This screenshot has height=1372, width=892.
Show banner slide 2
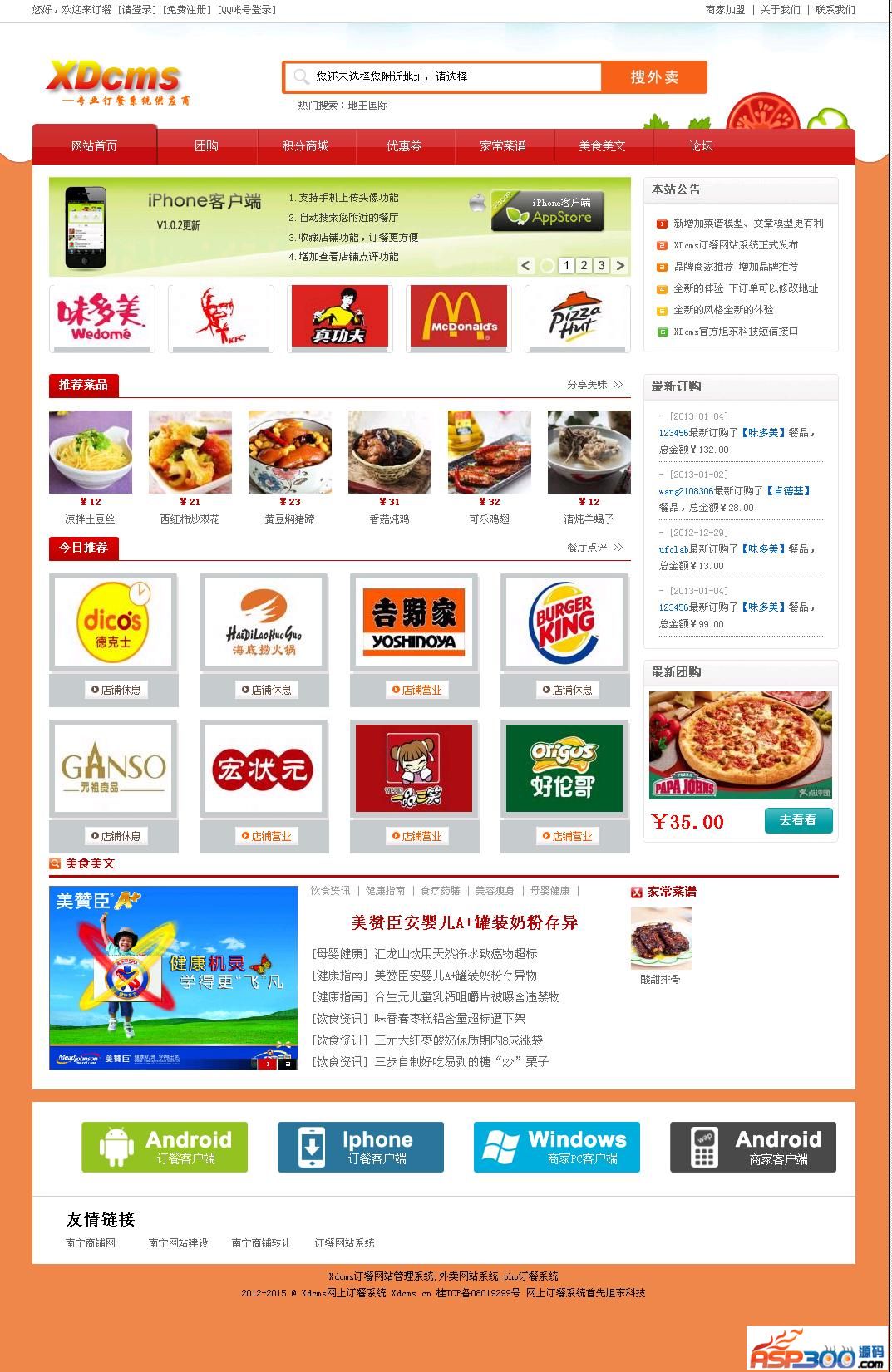(584, 266)
